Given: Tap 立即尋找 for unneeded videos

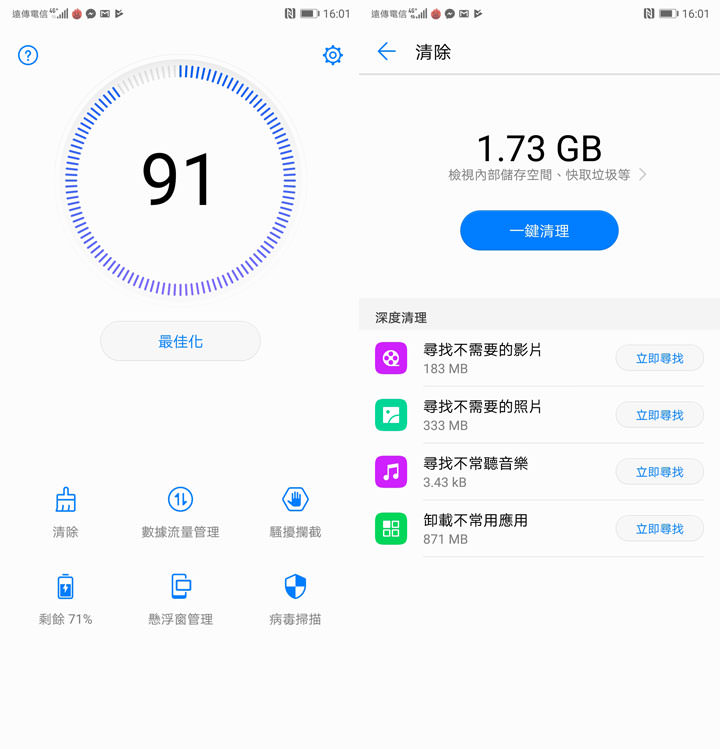Looking at the screenshot, I should [659, 358].
